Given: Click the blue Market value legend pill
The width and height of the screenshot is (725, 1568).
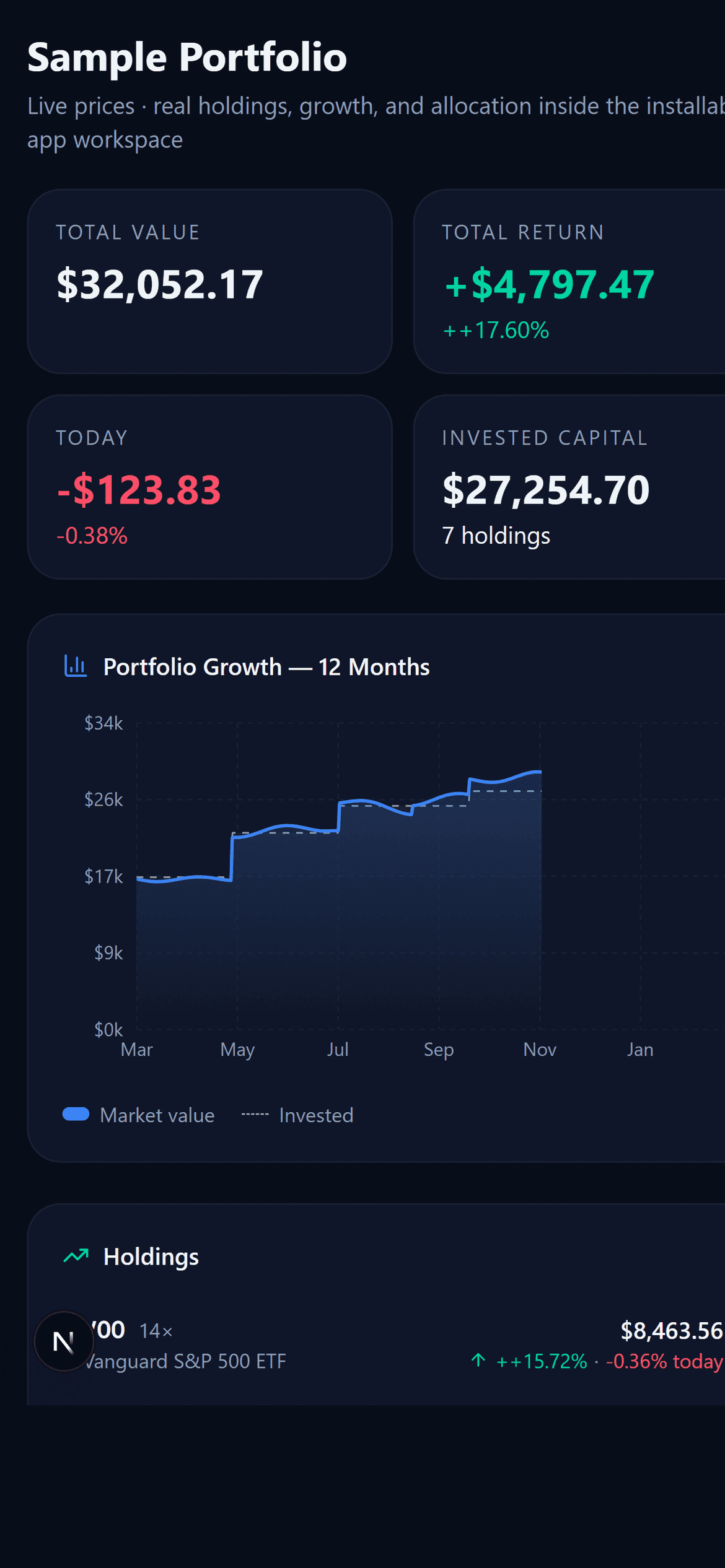Looking at the screenshot, I should (x=76, y=1115).
